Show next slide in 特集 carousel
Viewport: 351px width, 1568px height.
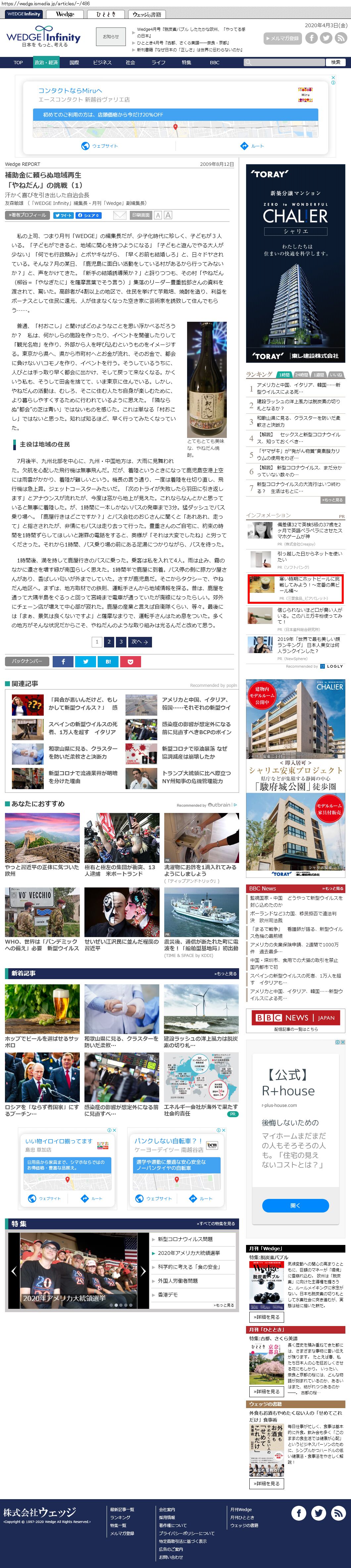pos(143,1271)
